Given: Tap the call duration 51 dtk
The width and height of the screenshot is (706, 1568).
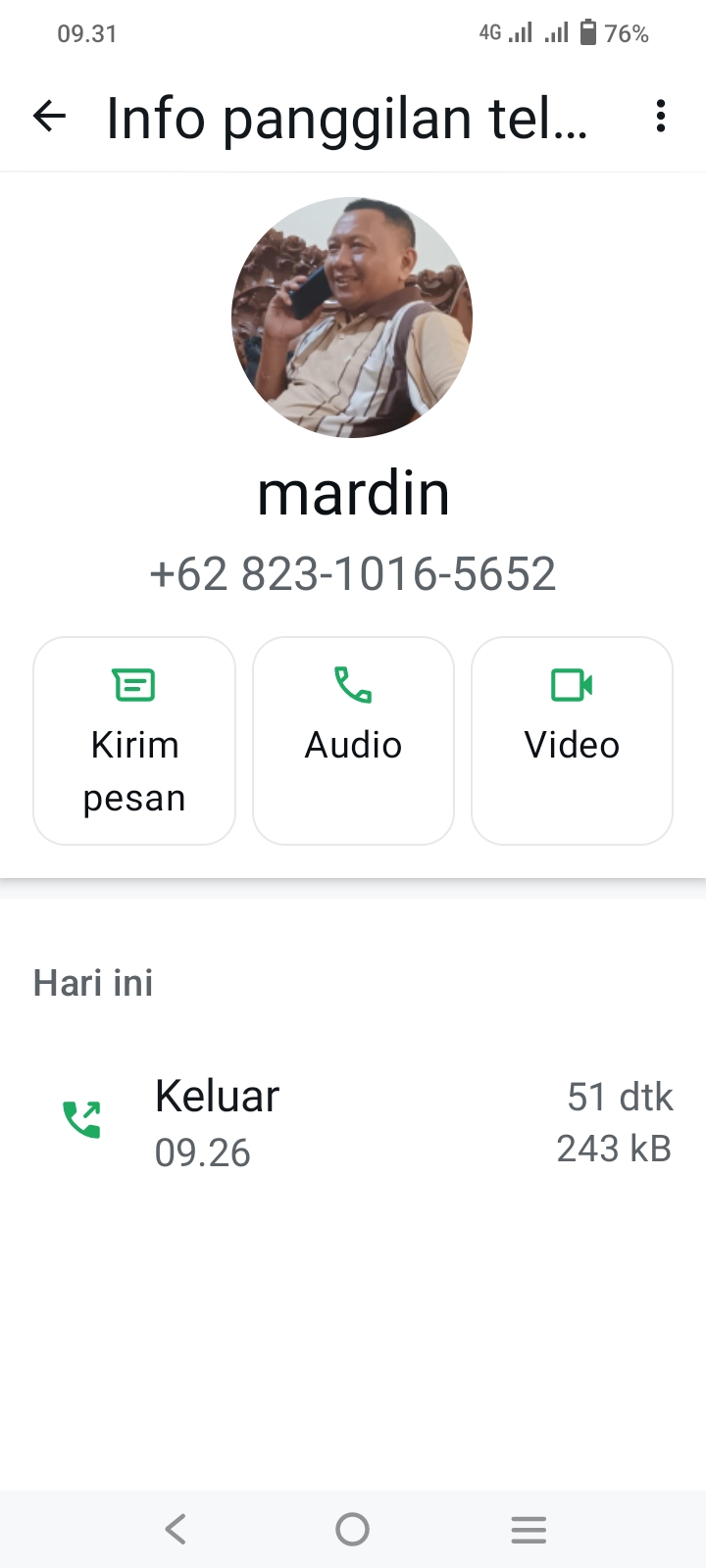Looking at the screenshot, I should point(621,1097).
